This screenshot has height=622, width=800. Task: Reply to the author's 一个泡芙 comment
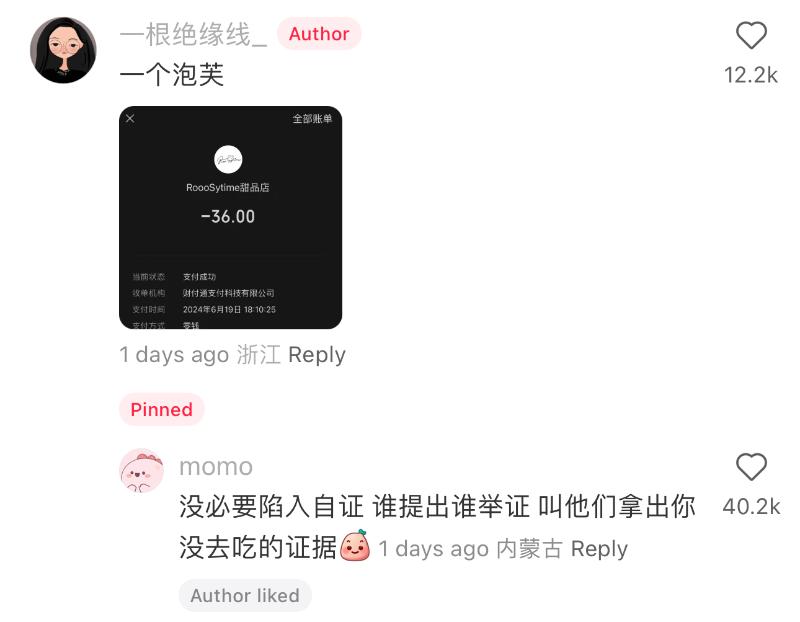click(x=316, y=355)
